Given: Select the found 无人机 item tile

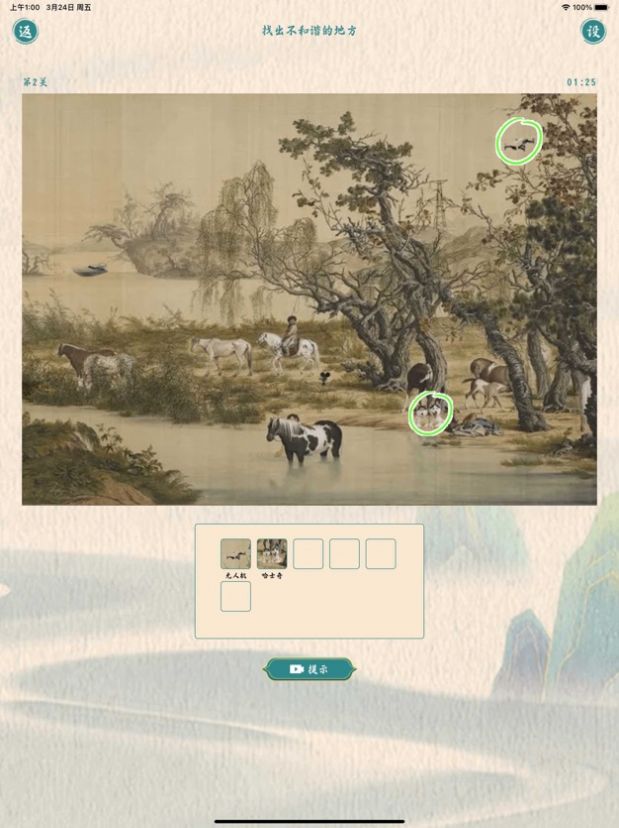Looking at the screenshot, I should pos(236,554).
